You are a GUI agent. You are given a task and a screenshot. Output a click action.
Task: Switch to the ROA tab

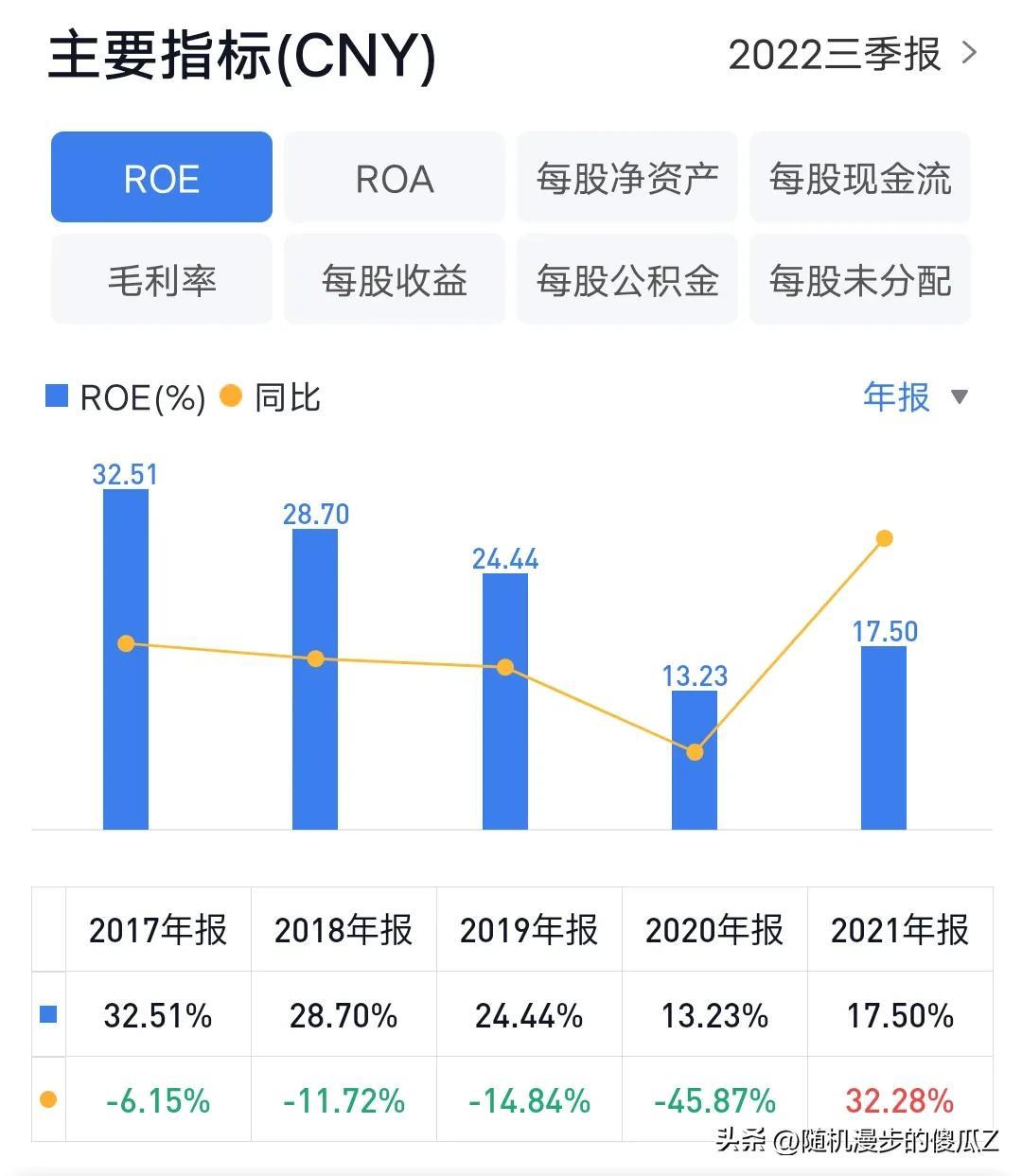395,178
